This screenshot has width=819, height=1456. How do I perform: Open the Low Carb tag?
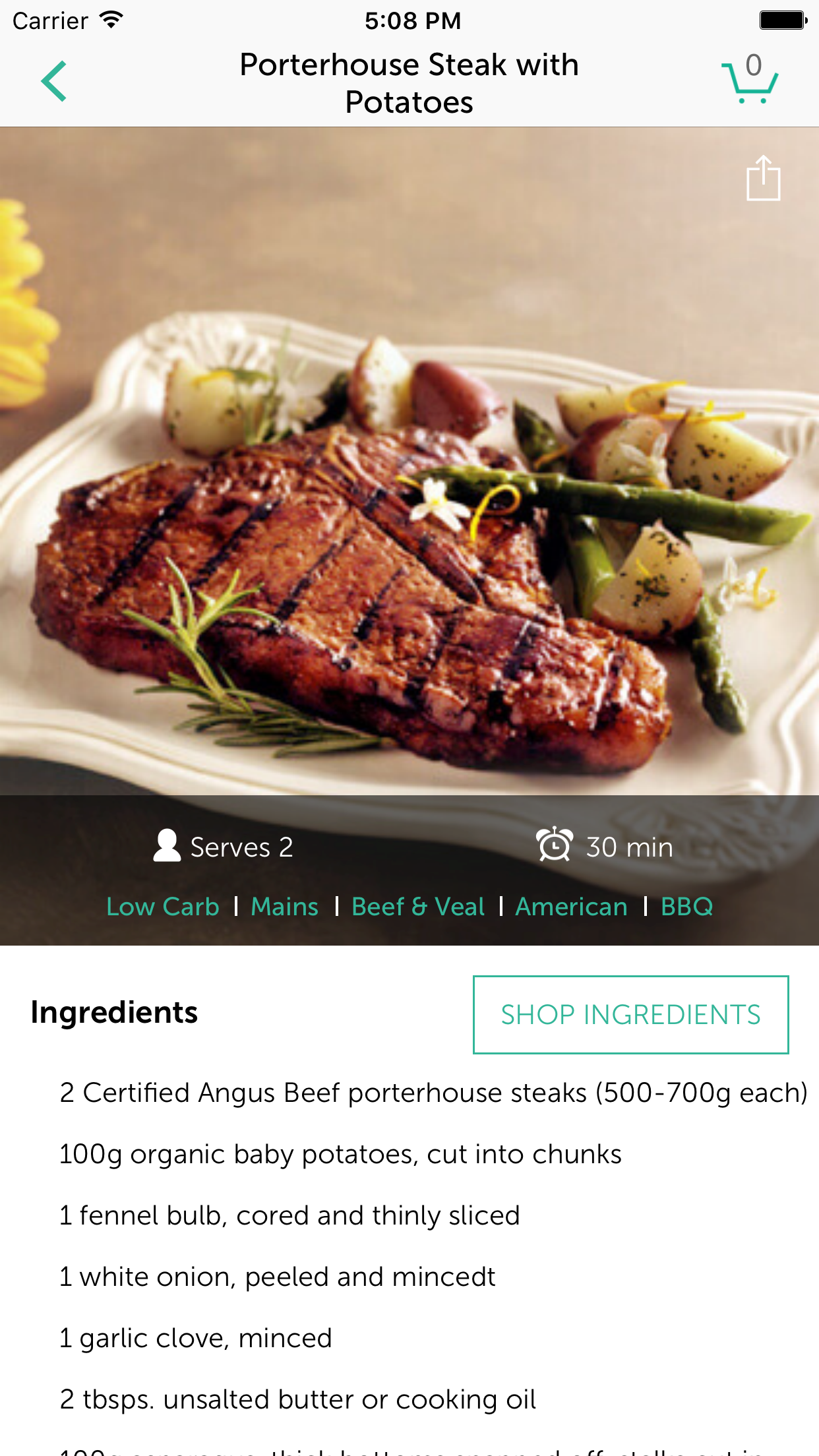coord(163,907)
